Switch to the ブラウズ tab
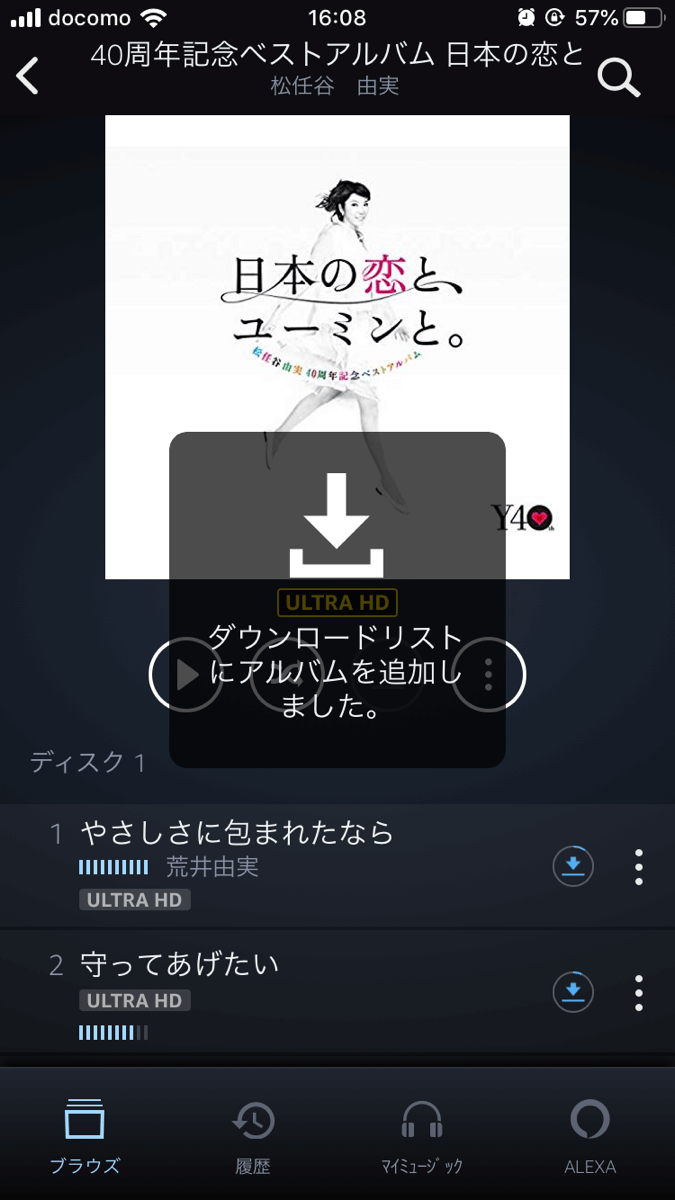This screenshot has height=1200, width=675. click(x=85, y=1136)
